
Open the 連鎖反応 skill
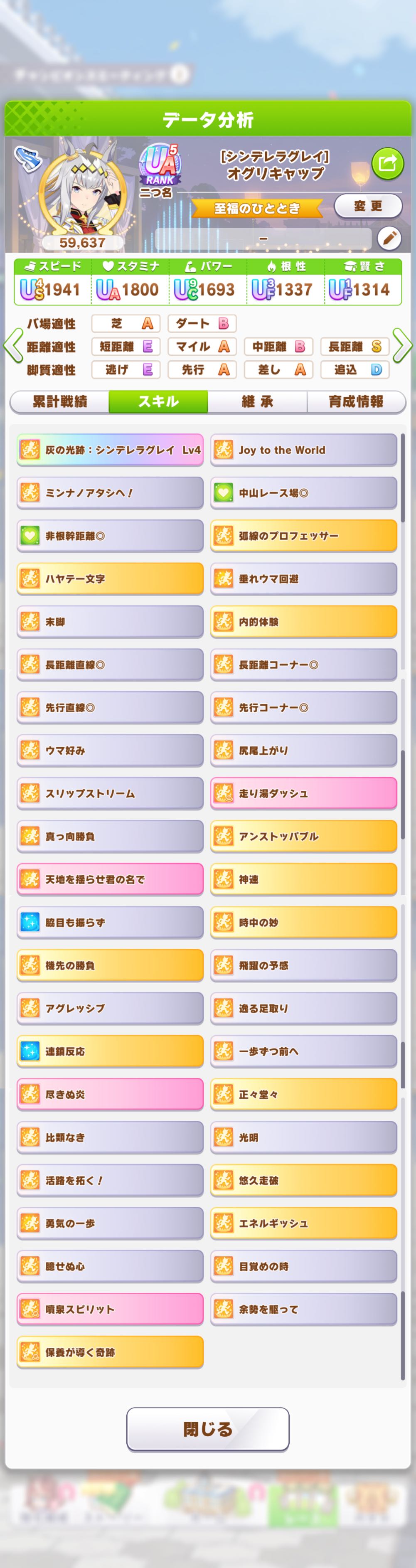coord(110,1051)
